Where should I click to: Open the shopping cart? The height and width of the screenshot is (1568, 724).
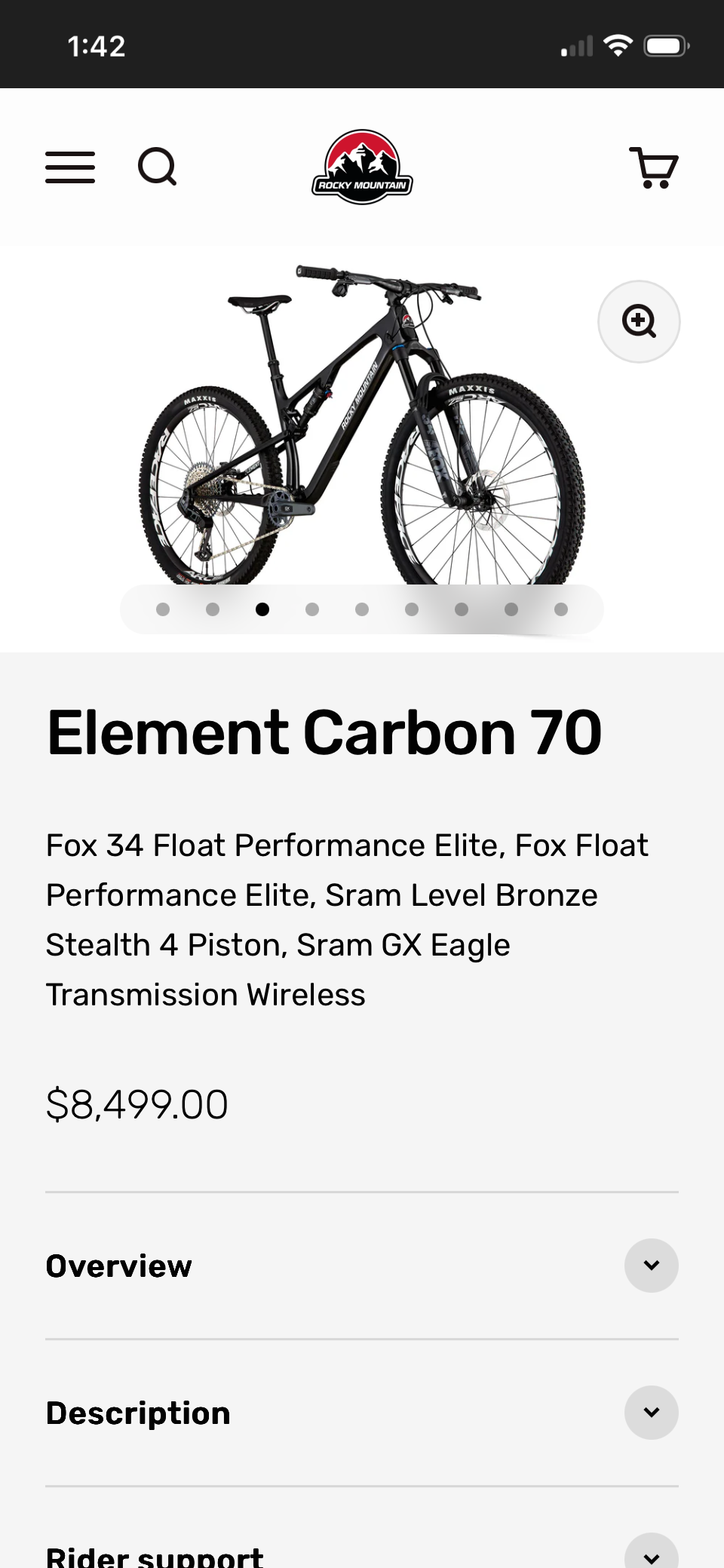(x=653, y=167)
